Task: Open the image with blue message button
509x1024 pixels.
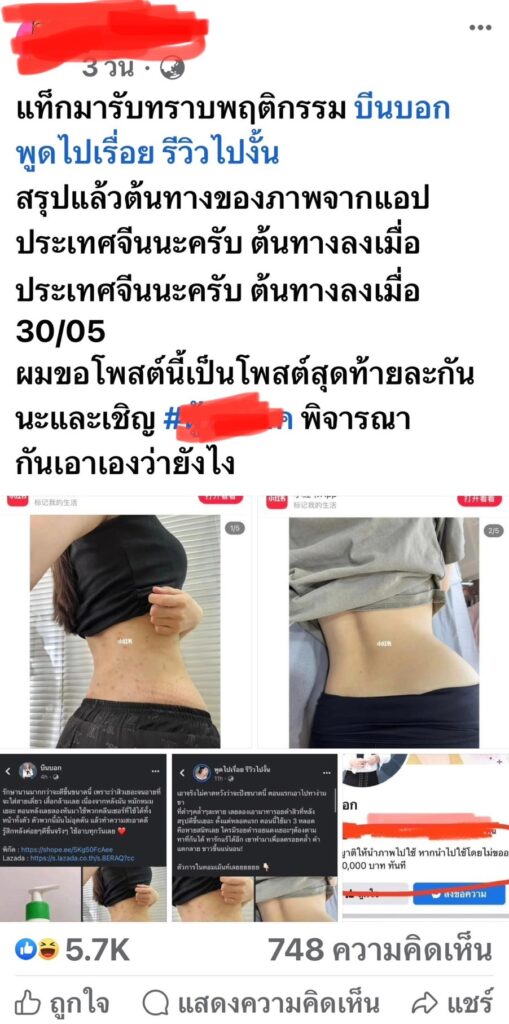Action: (x=425, y=837)
